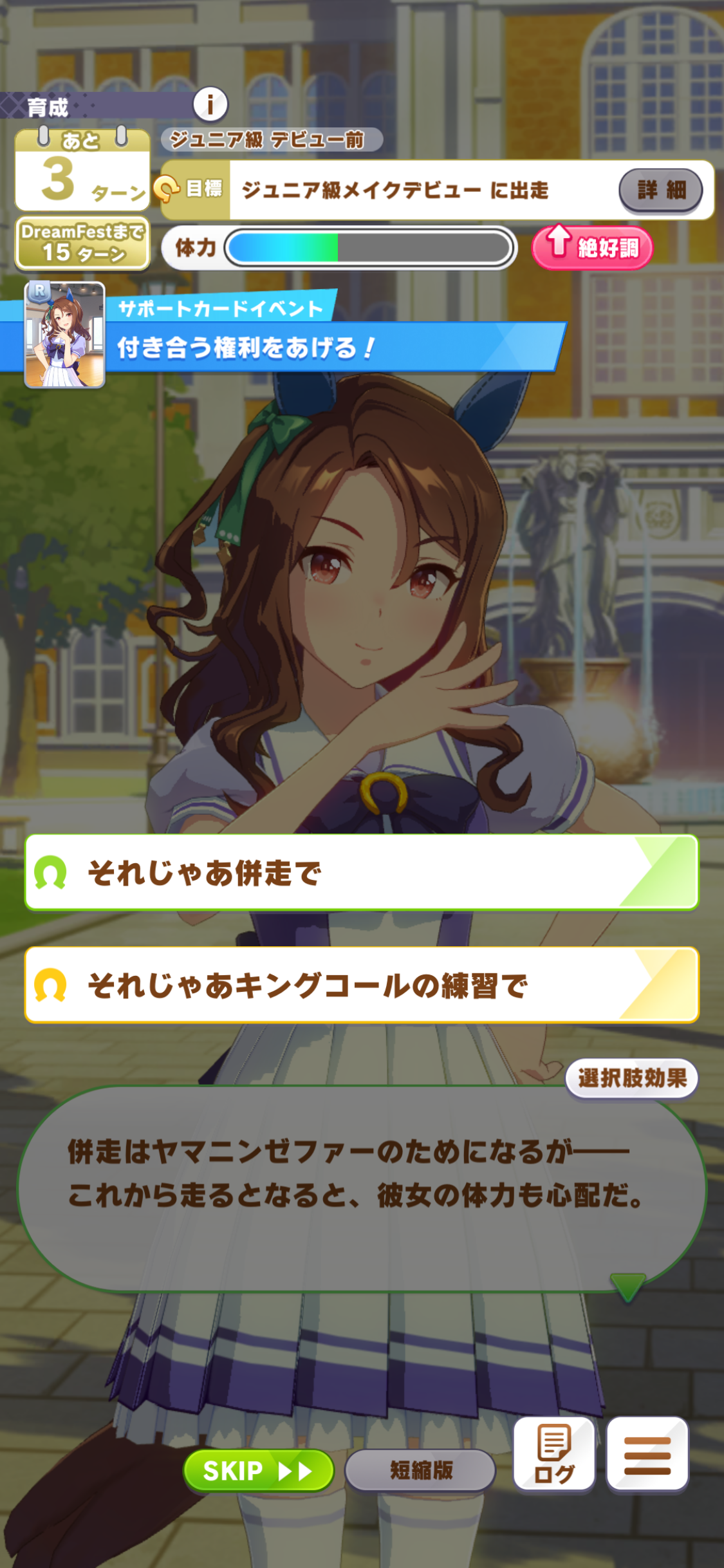
Task: Switch to 短縮版 shortened mode
Action: (420, 1471)
